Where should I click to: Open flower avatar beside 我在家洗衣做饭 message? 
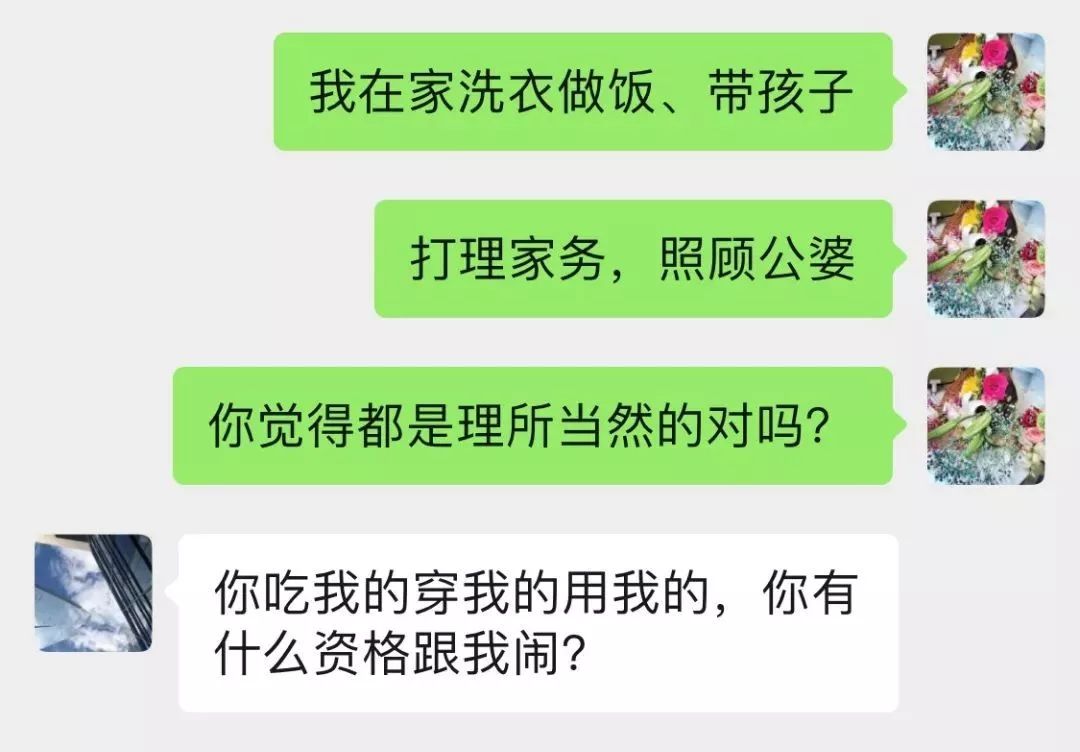coord(985,92)
